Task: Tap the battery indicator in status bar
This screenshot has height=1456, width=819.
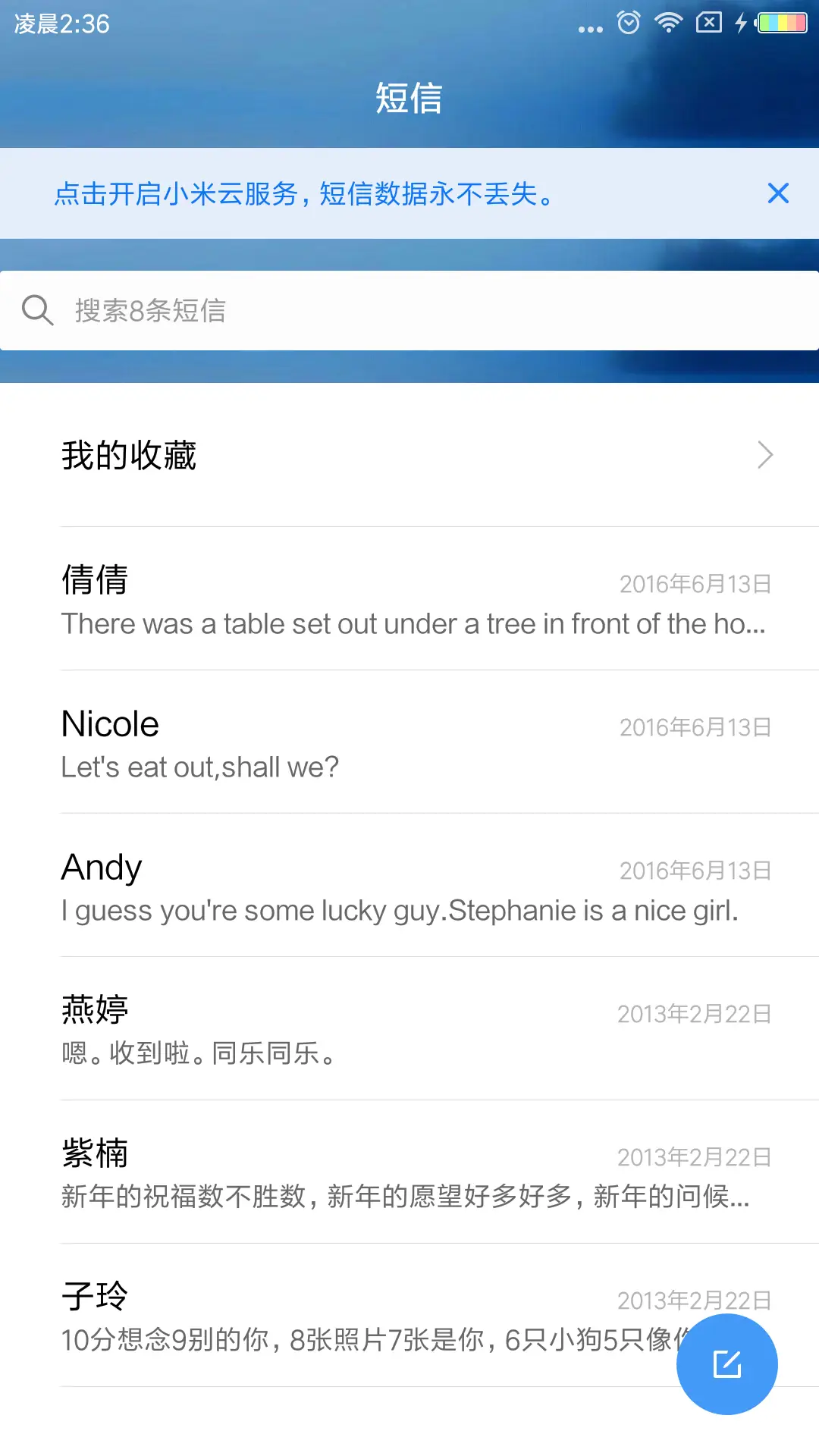Action: 782,24
